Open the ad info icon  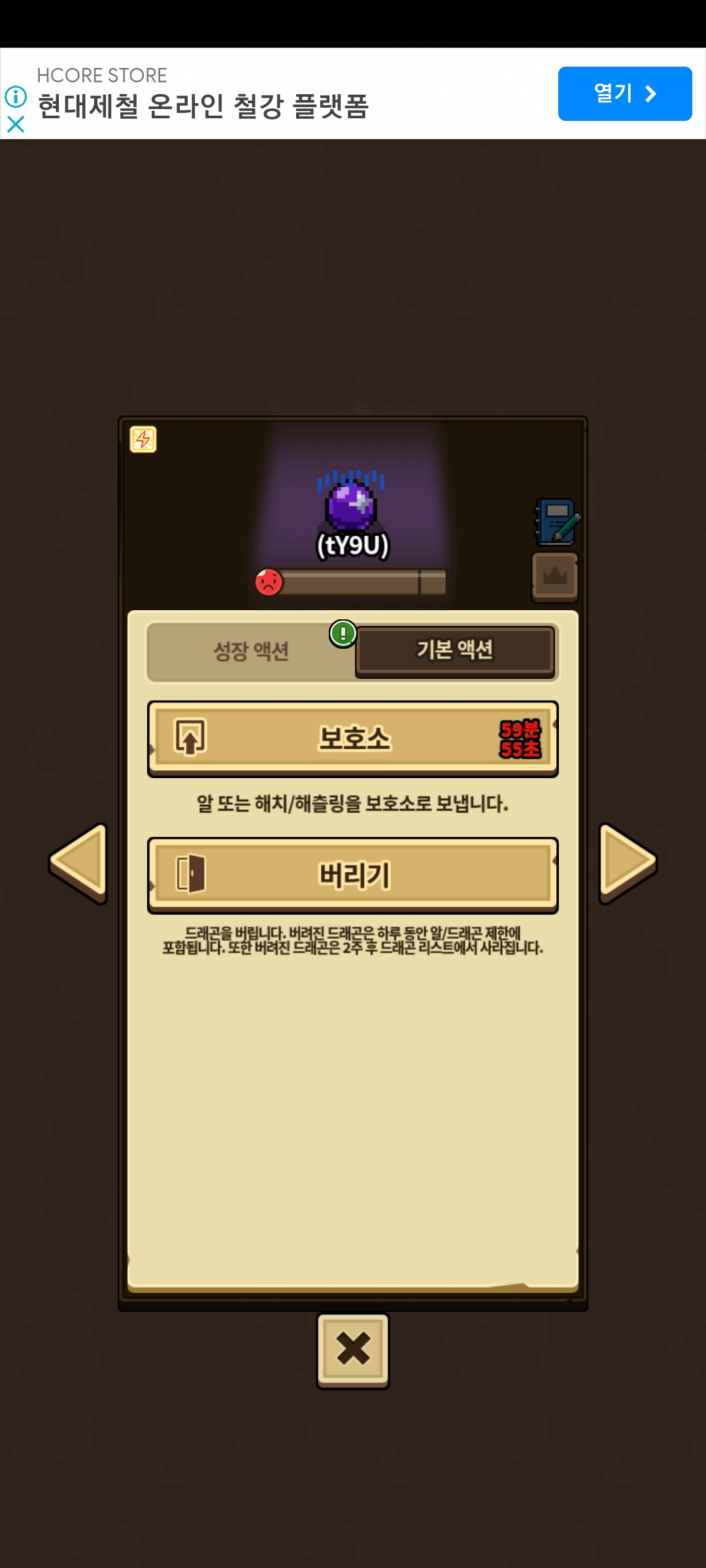pyautogui.click(x=16, y=97)
